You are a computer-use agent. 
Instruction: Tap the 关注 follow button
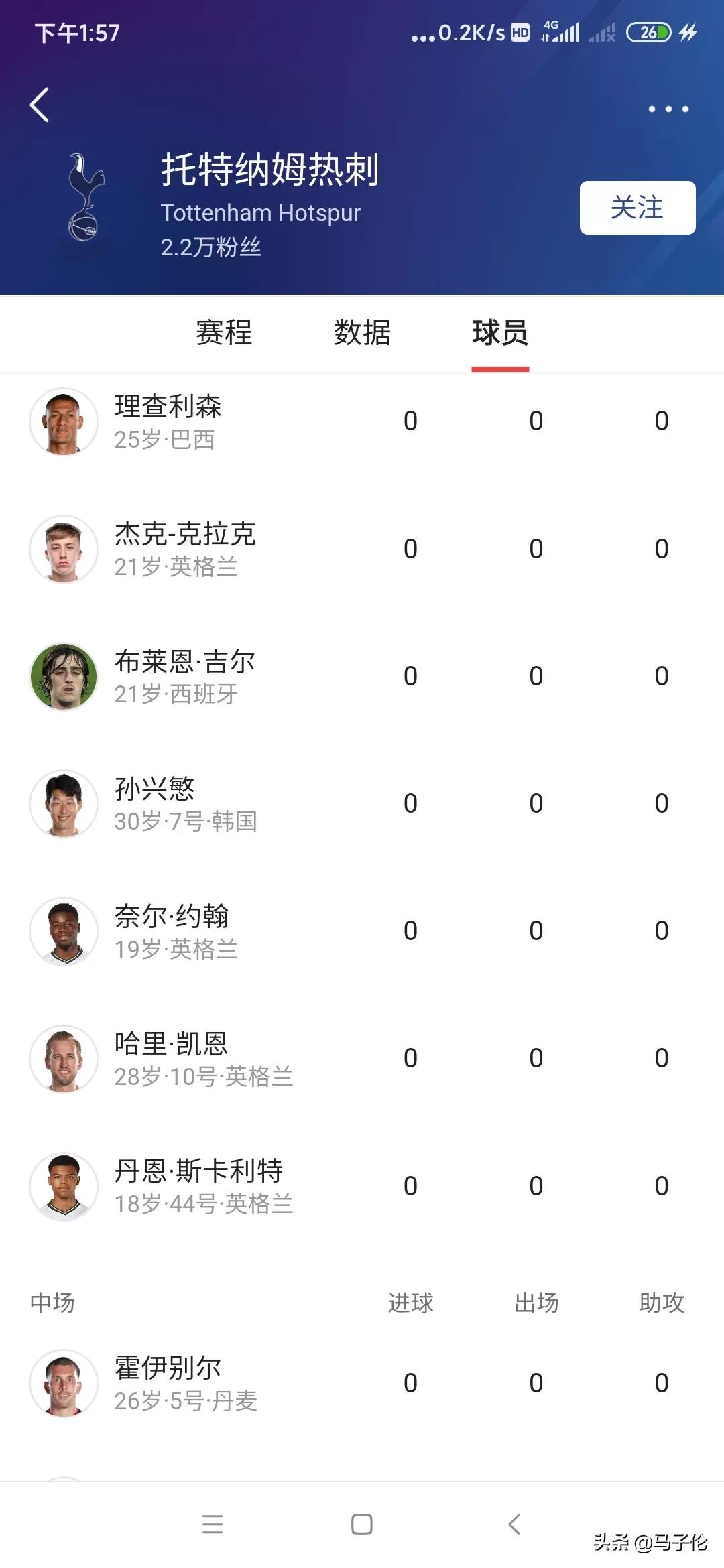pos(636,208)
